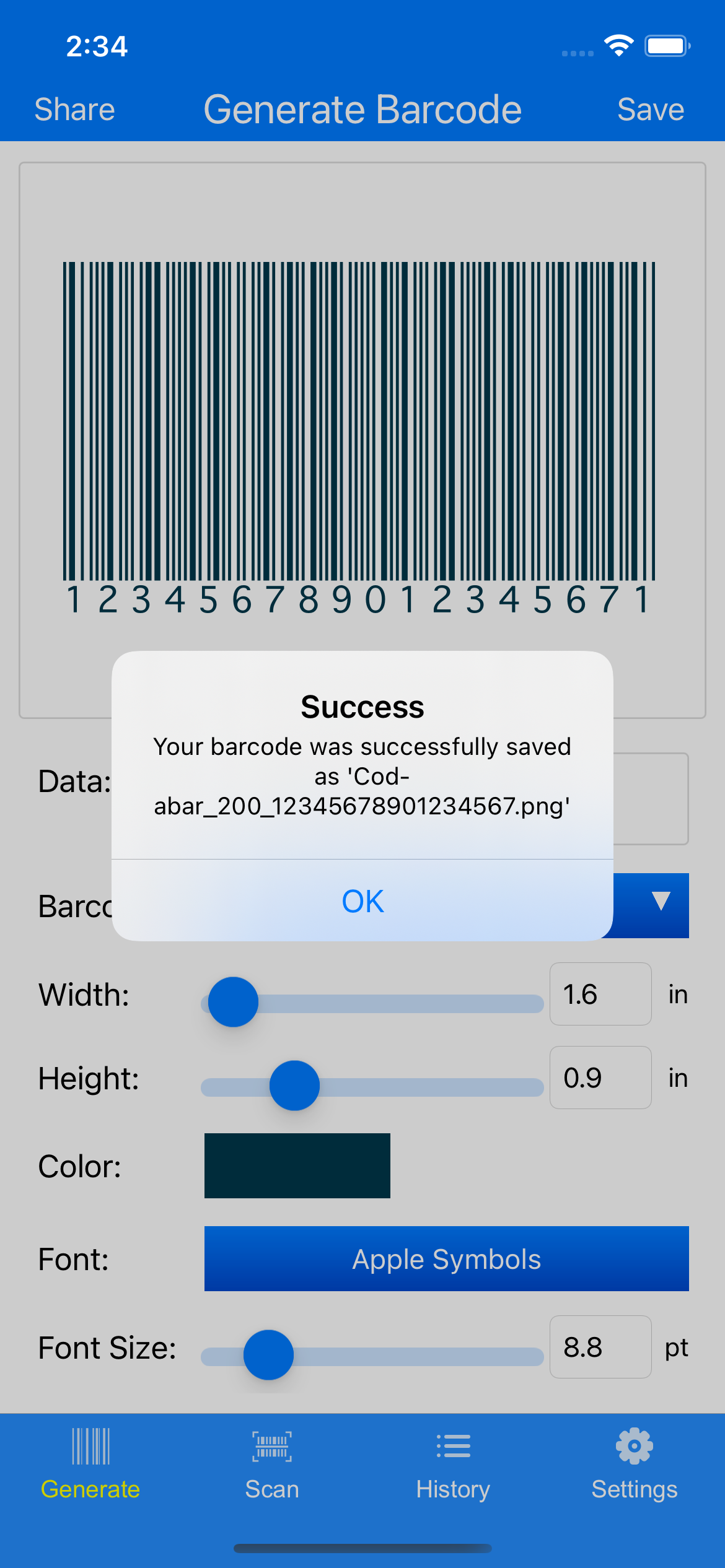Save the generated barcode

click(x=650, y=110)
